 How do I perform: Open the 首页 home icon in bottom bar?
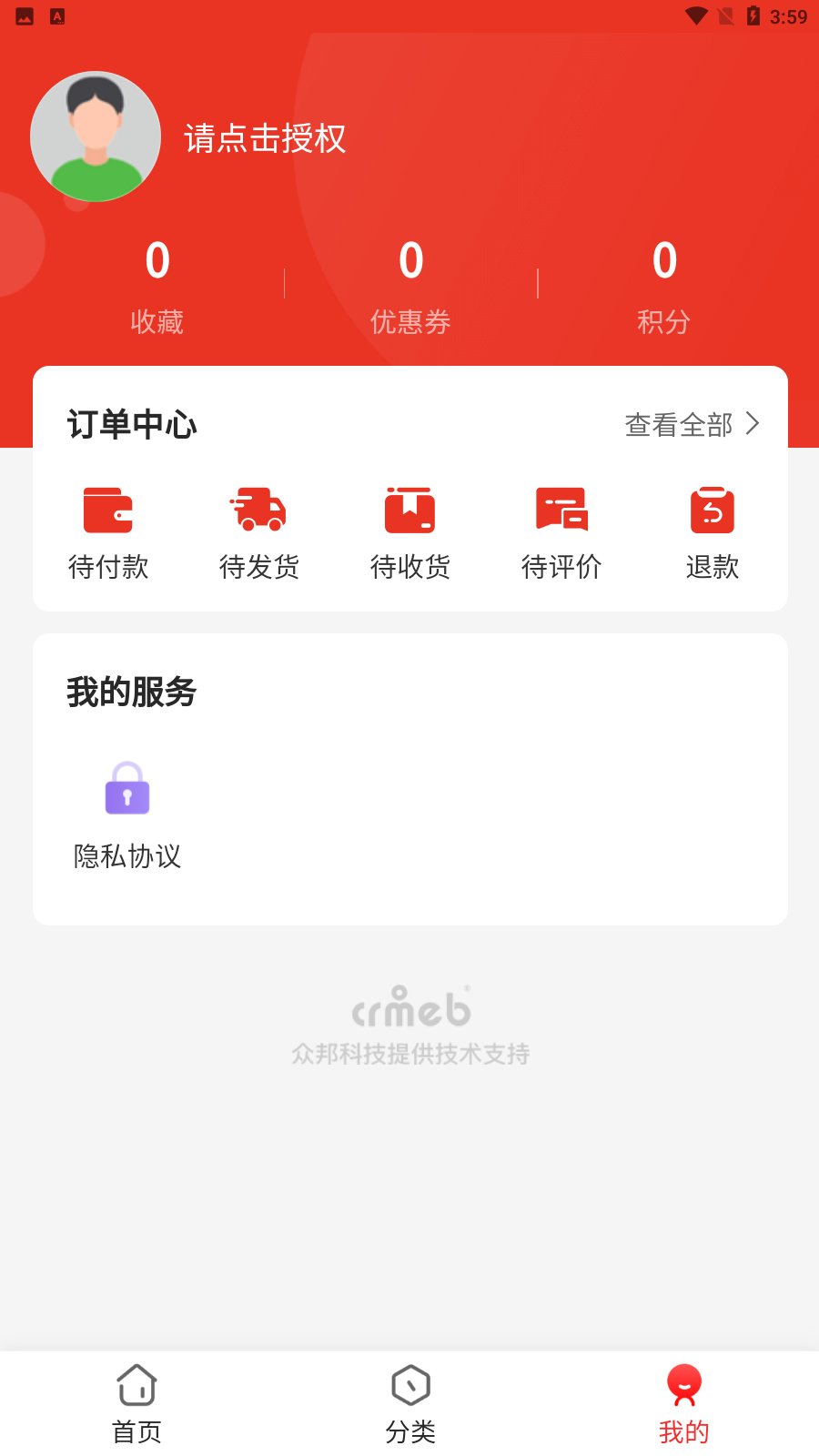[136, 1386]
